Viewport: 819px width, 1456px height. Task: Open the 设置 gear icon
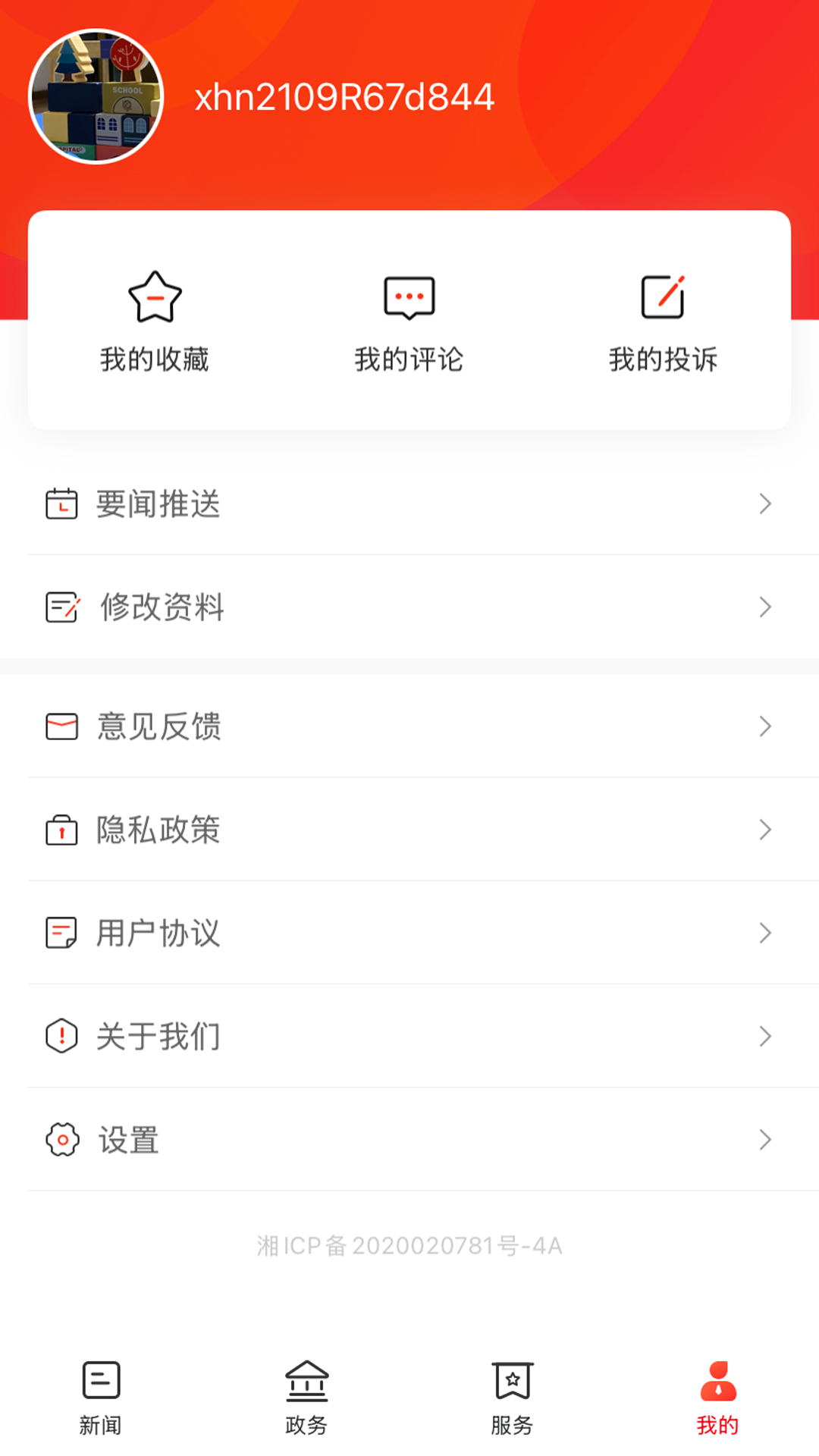point(61,1139)
